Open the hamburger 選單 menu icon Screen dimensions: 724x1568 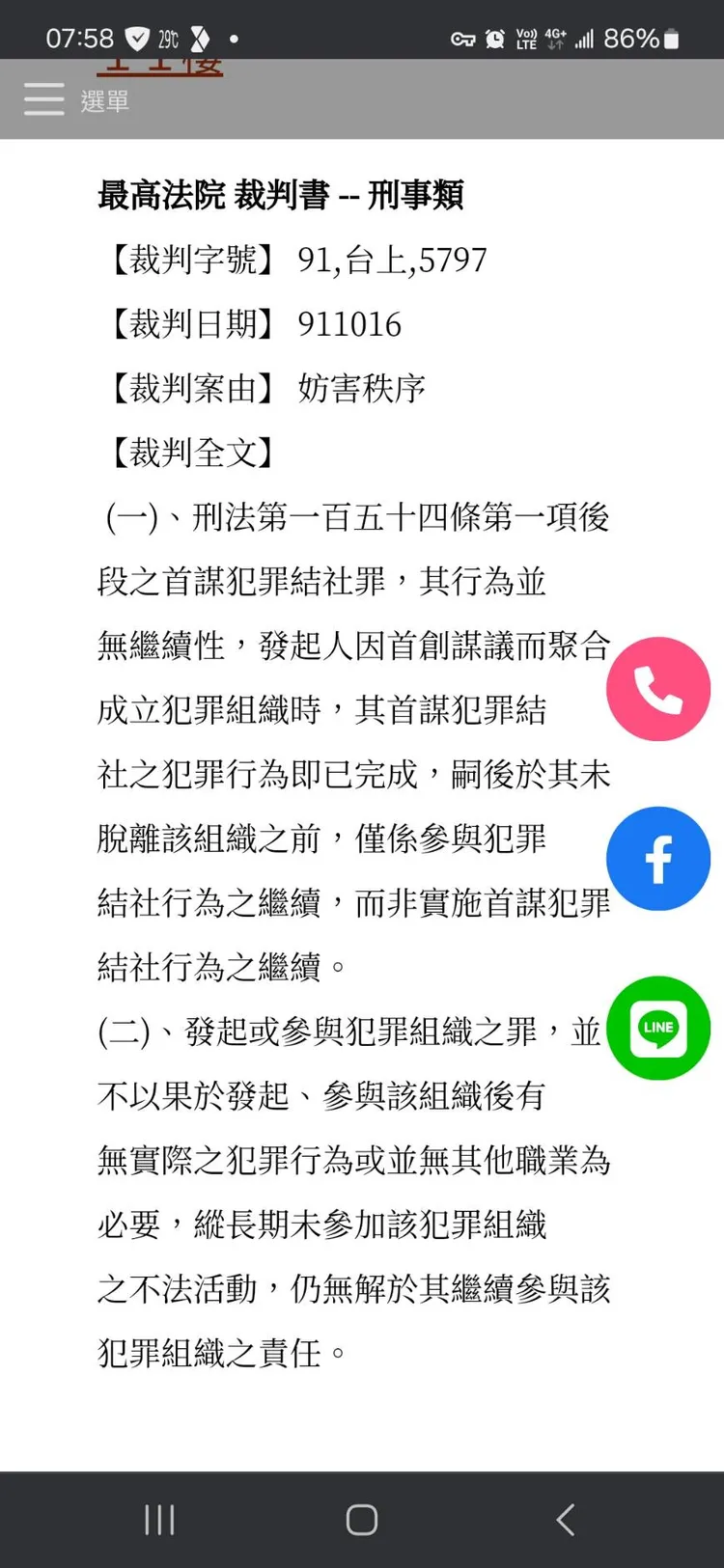[x=42, y=99]
